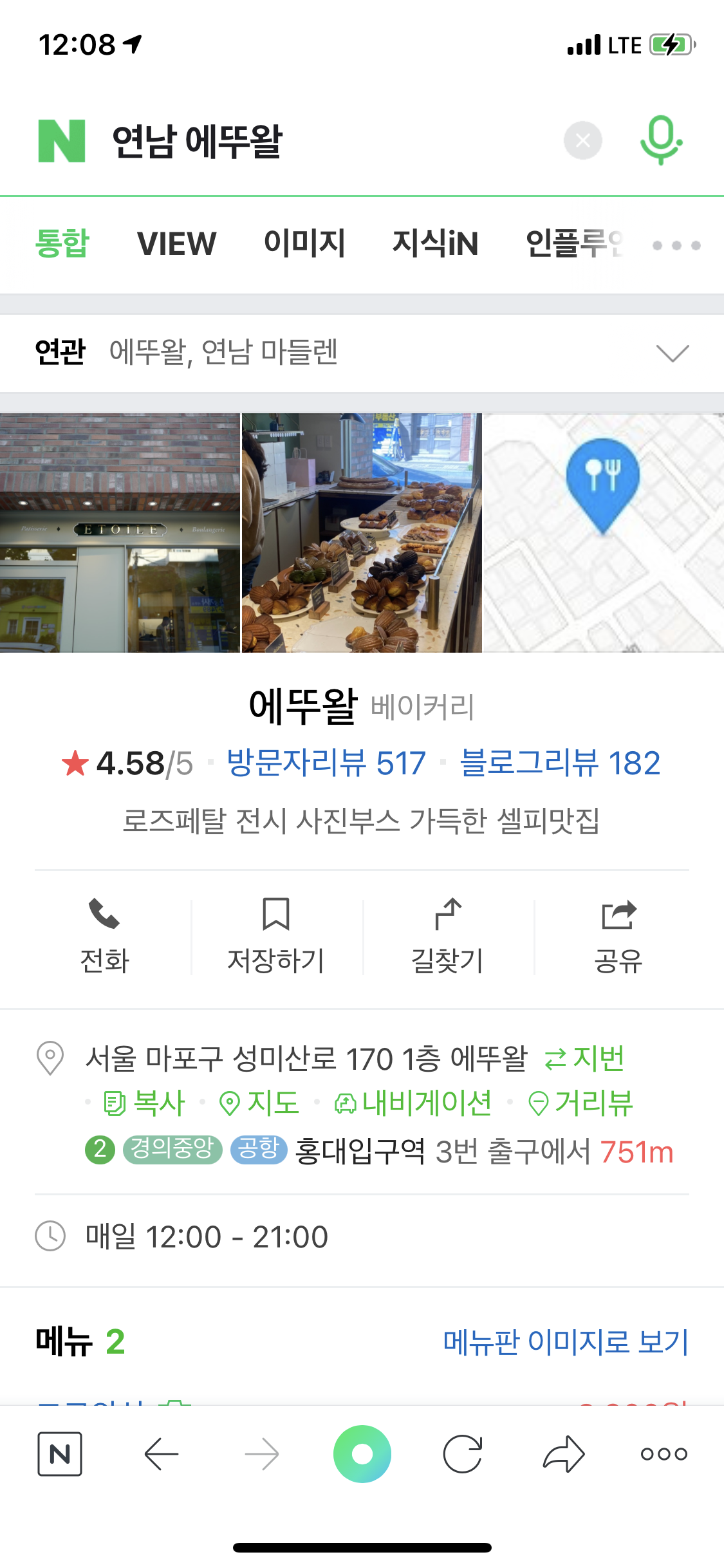The image size is (724, 1568).
Task: Get directions with 길찾기
Action: (448, 937)
